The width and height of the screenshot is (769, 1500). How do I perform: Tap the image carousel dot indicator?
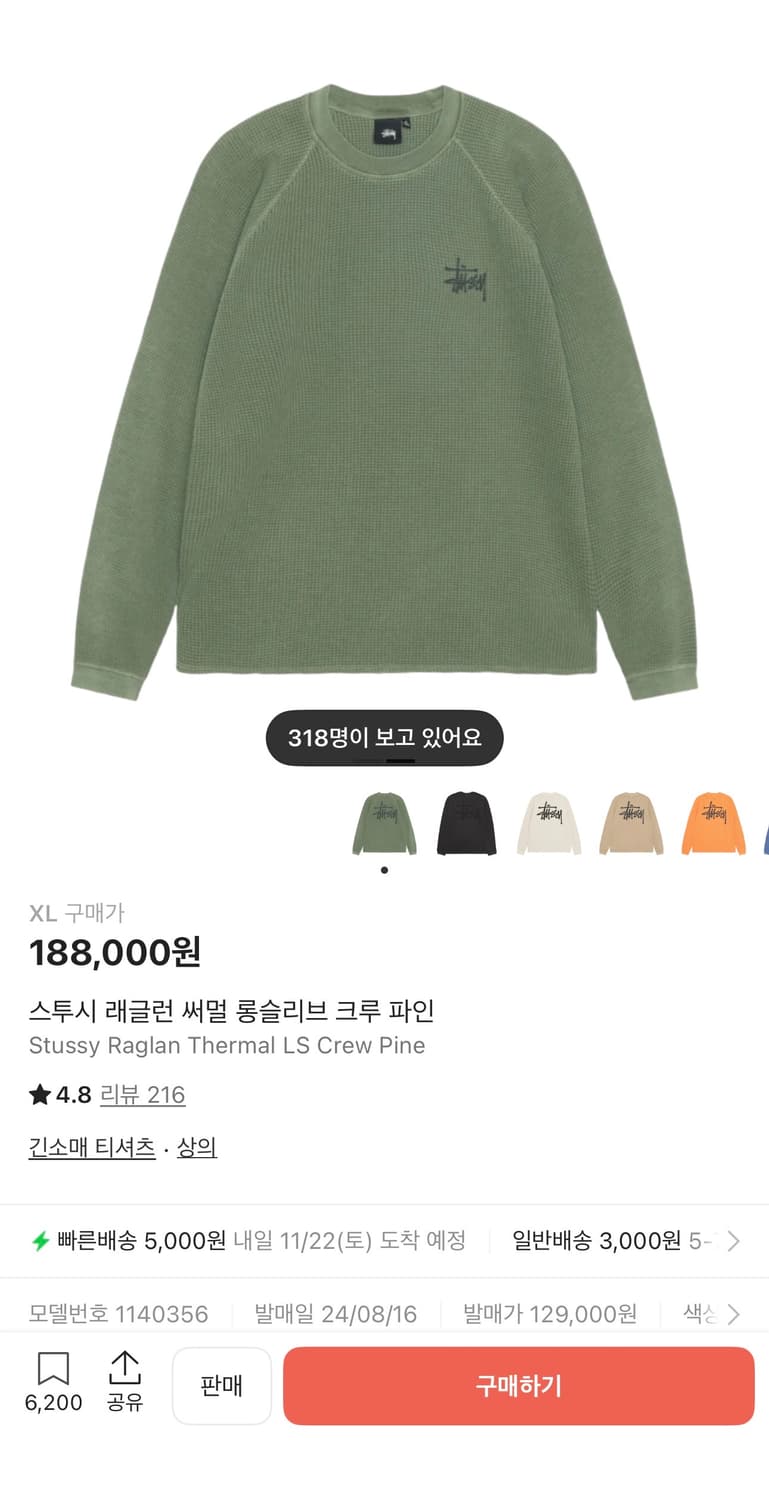[384, 870]
